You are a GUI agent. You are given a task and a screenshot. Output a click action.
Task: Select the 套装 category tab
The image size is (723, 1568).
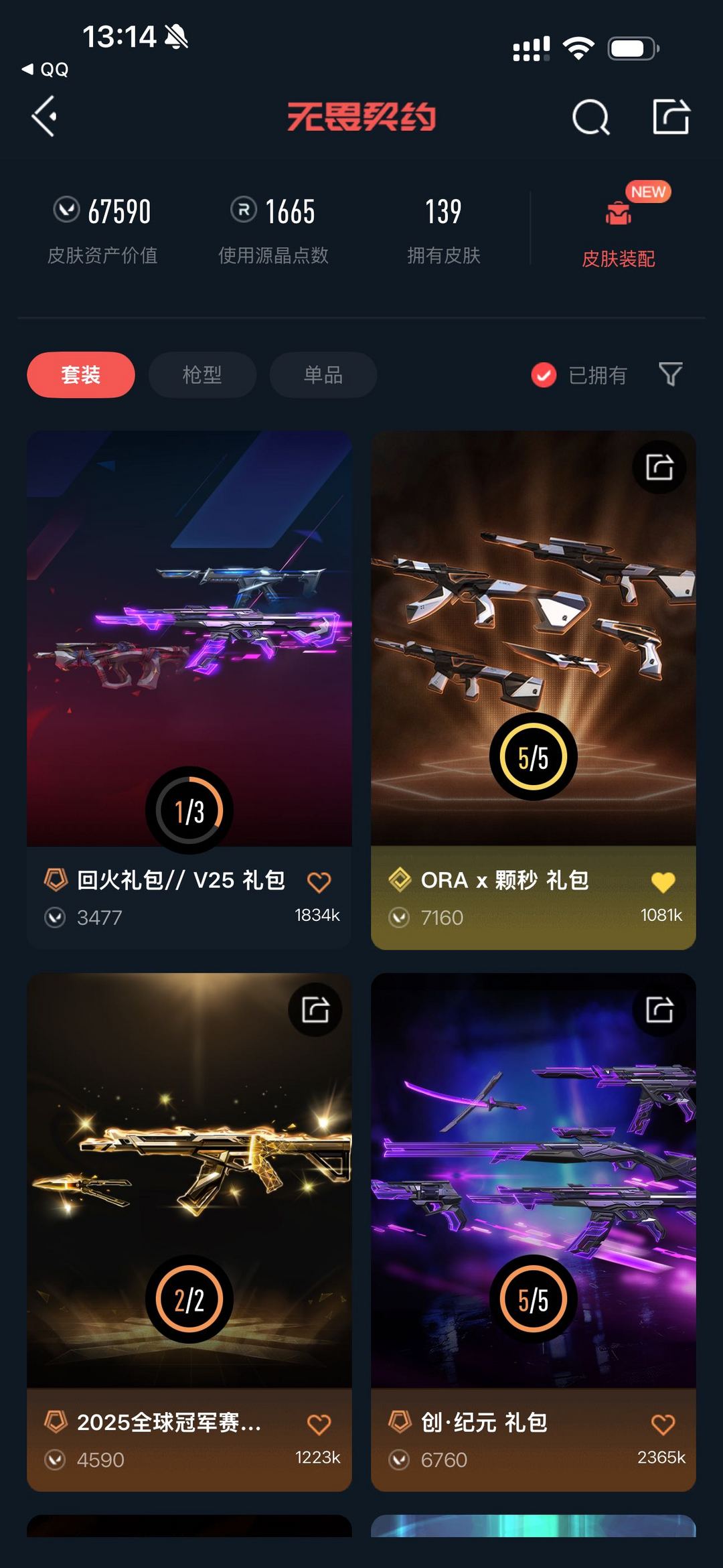coord(80,375)
